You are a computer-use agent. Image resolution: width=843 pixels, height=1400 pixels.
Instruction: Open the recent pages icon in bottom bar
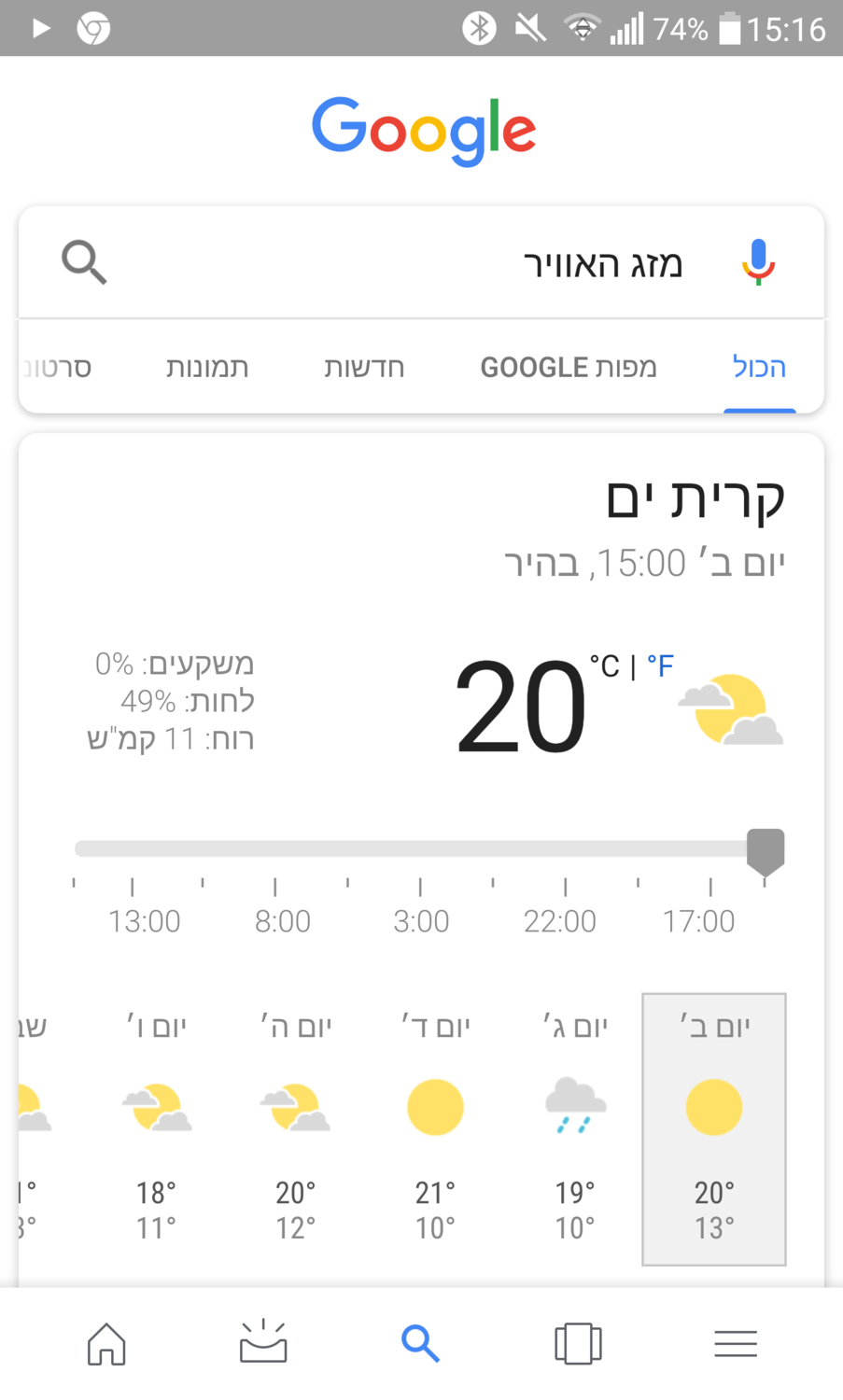coord(578,1344)
